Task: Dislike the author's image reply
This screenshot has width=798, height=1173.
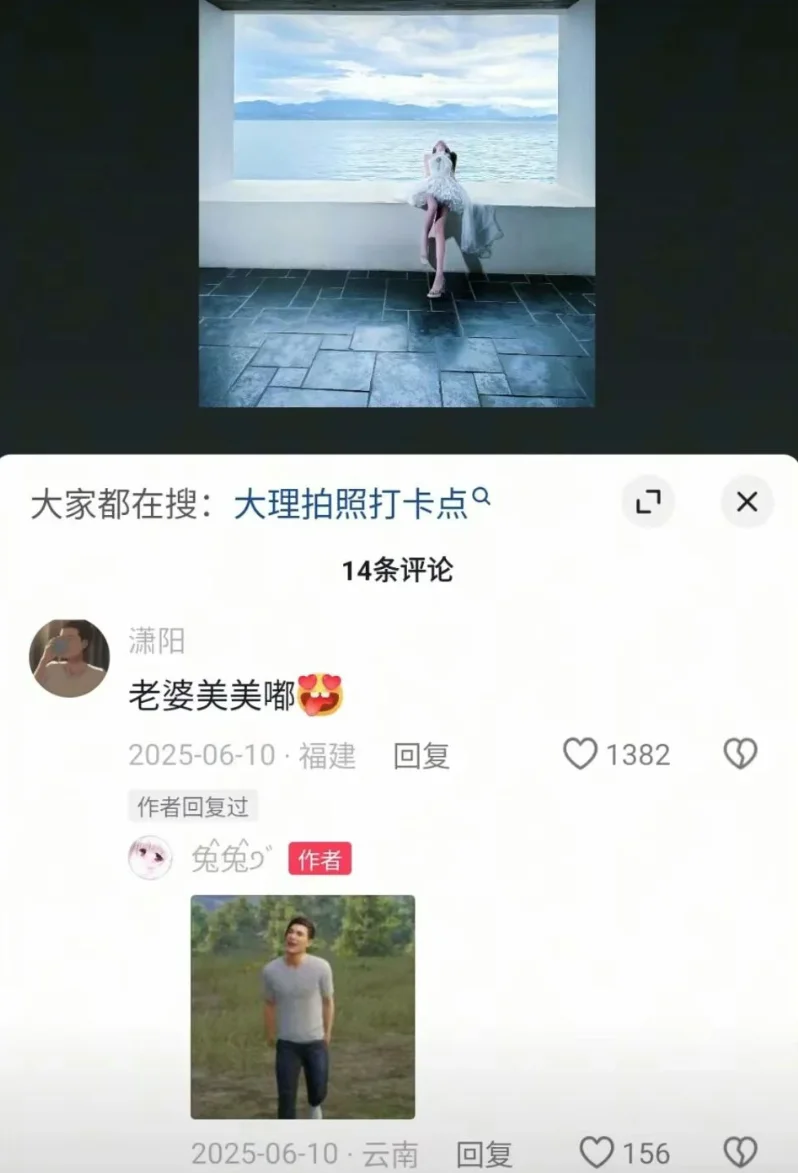Action: click(740, 1153)
